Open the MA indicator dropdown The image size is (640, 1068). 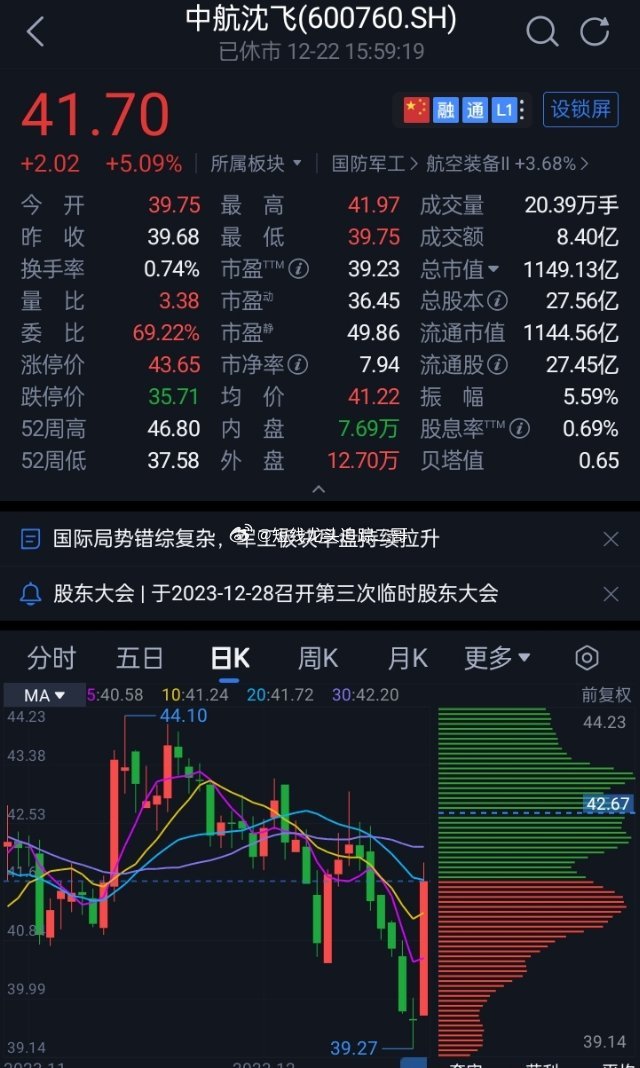(x=45, y=695)
